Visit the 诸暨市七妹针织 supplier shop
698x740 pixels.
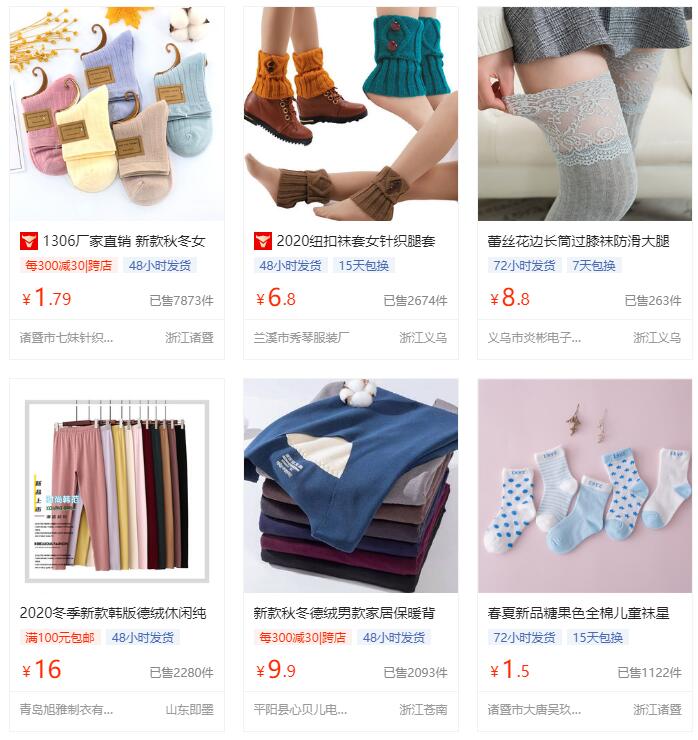coord(66,338)
